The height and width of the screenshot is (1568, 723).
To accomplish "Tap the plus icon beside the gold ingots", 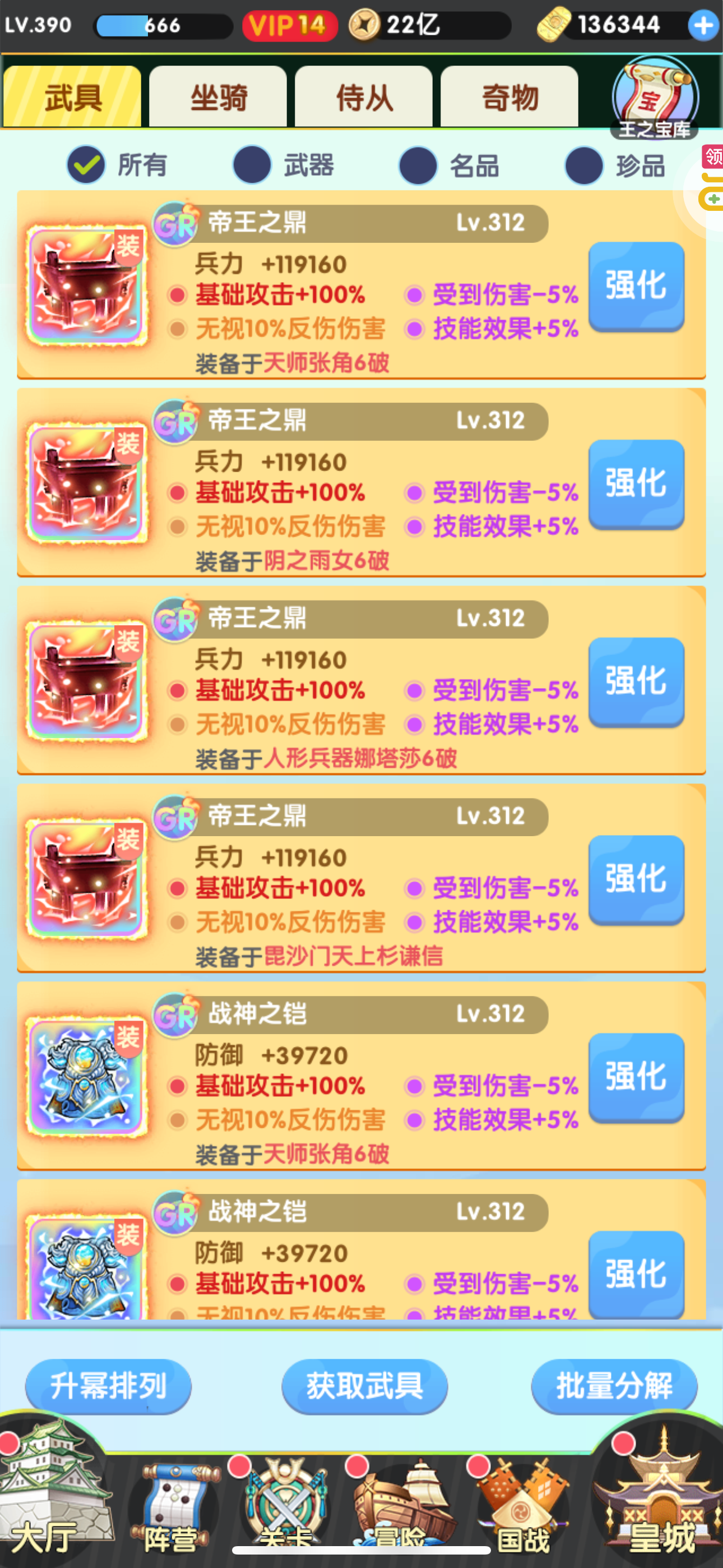I will pos(703,26).
